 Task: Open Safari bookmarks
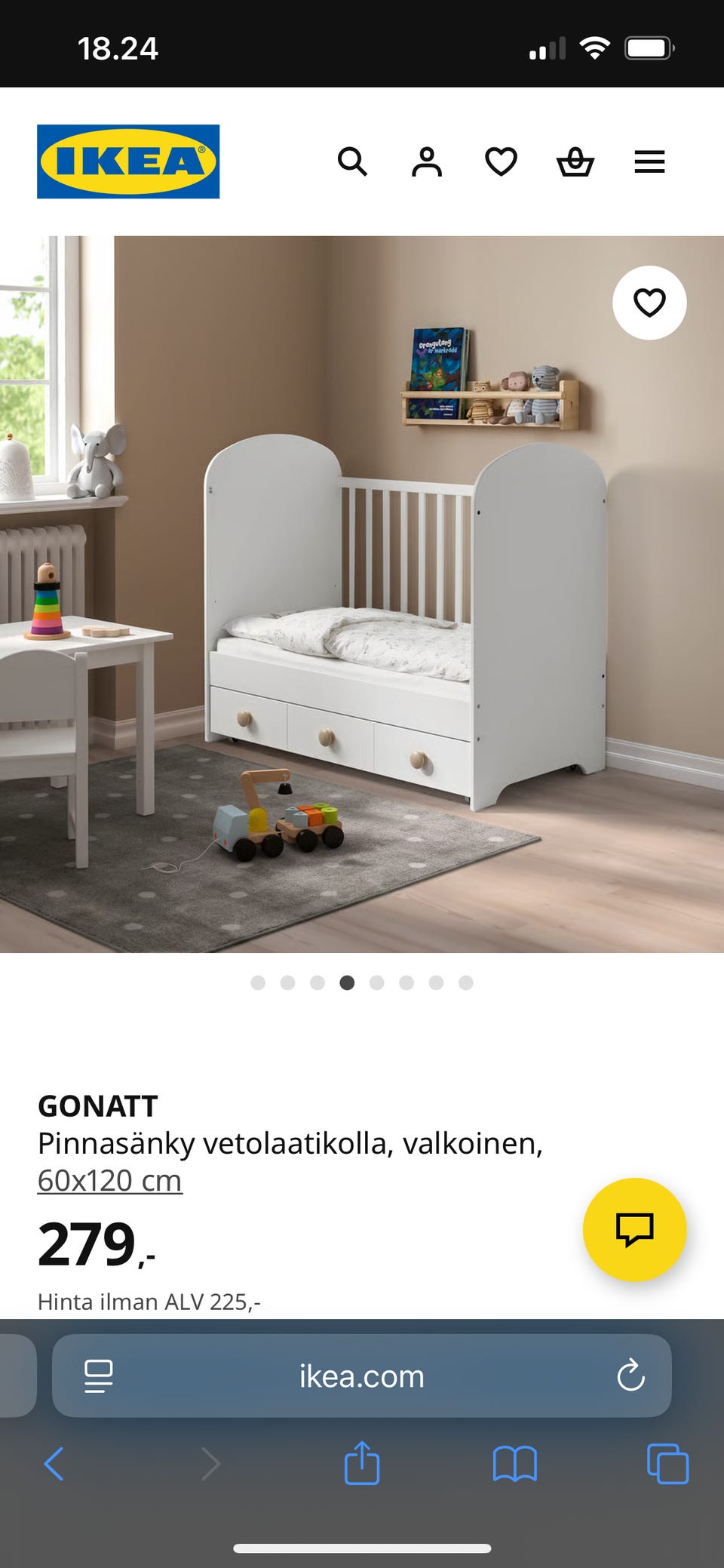click(x=515, y=1465)
